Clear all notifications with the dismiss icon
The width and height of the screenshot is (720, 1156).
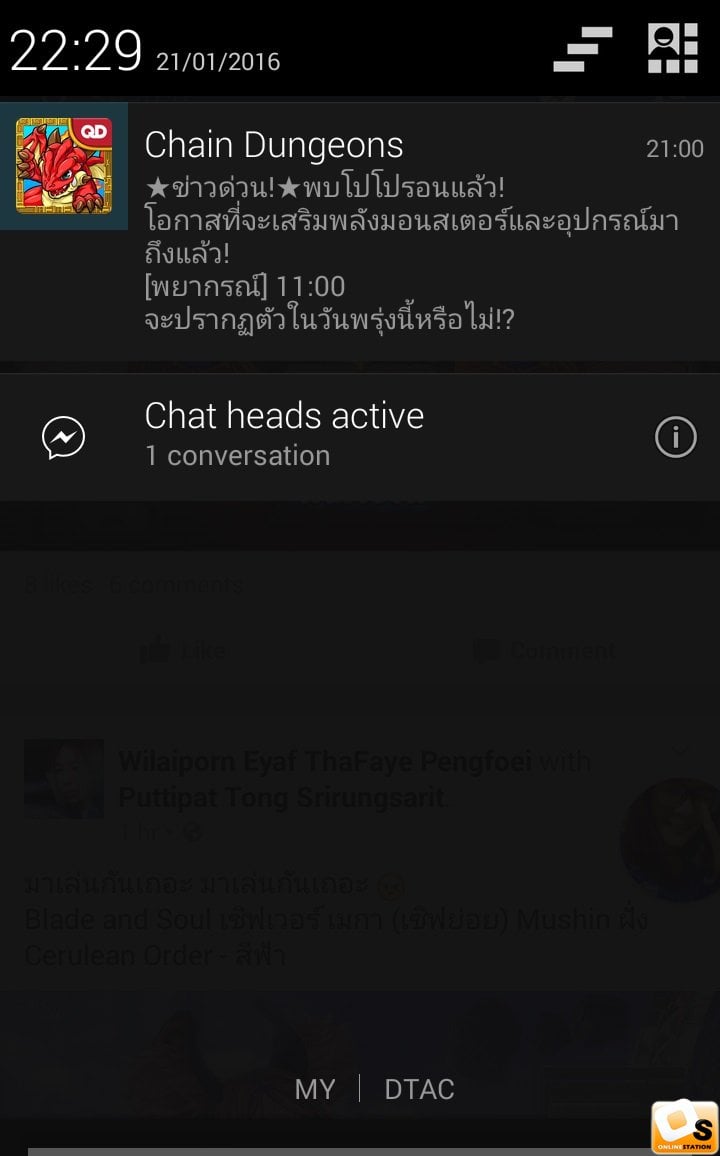[582, 49]
